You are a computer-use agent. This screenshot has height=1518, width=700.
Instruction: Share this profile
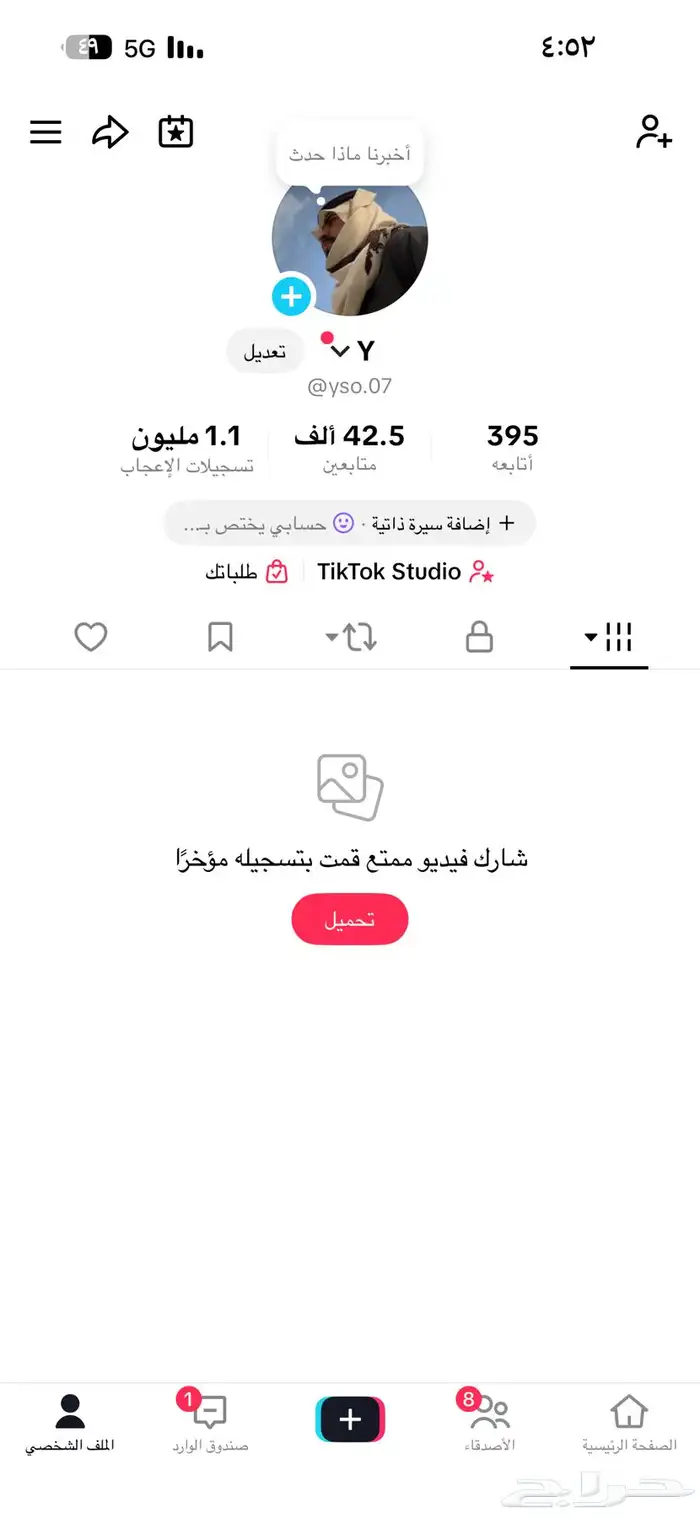pos(110,132)
